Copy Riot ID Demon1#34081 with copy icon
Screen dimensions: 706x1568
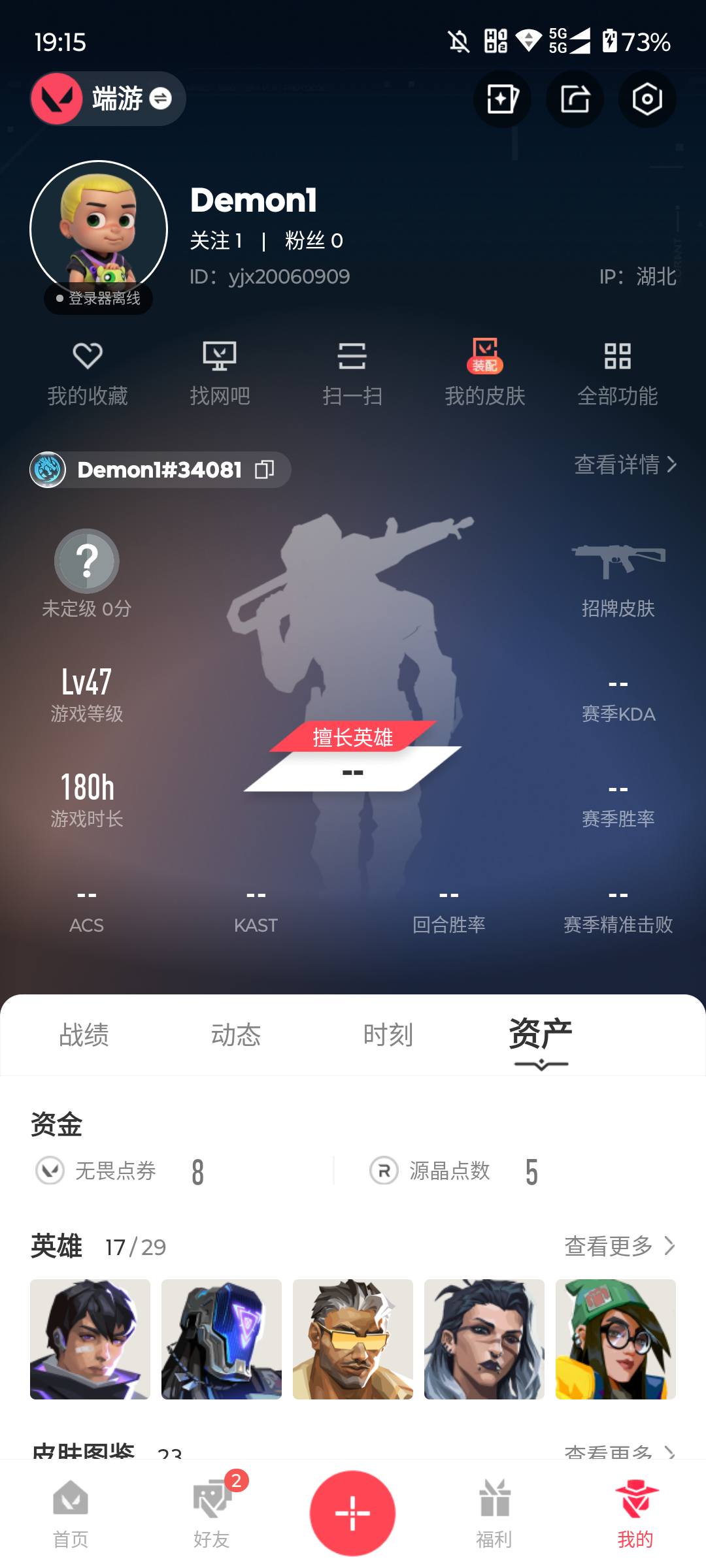pos(264,469)
